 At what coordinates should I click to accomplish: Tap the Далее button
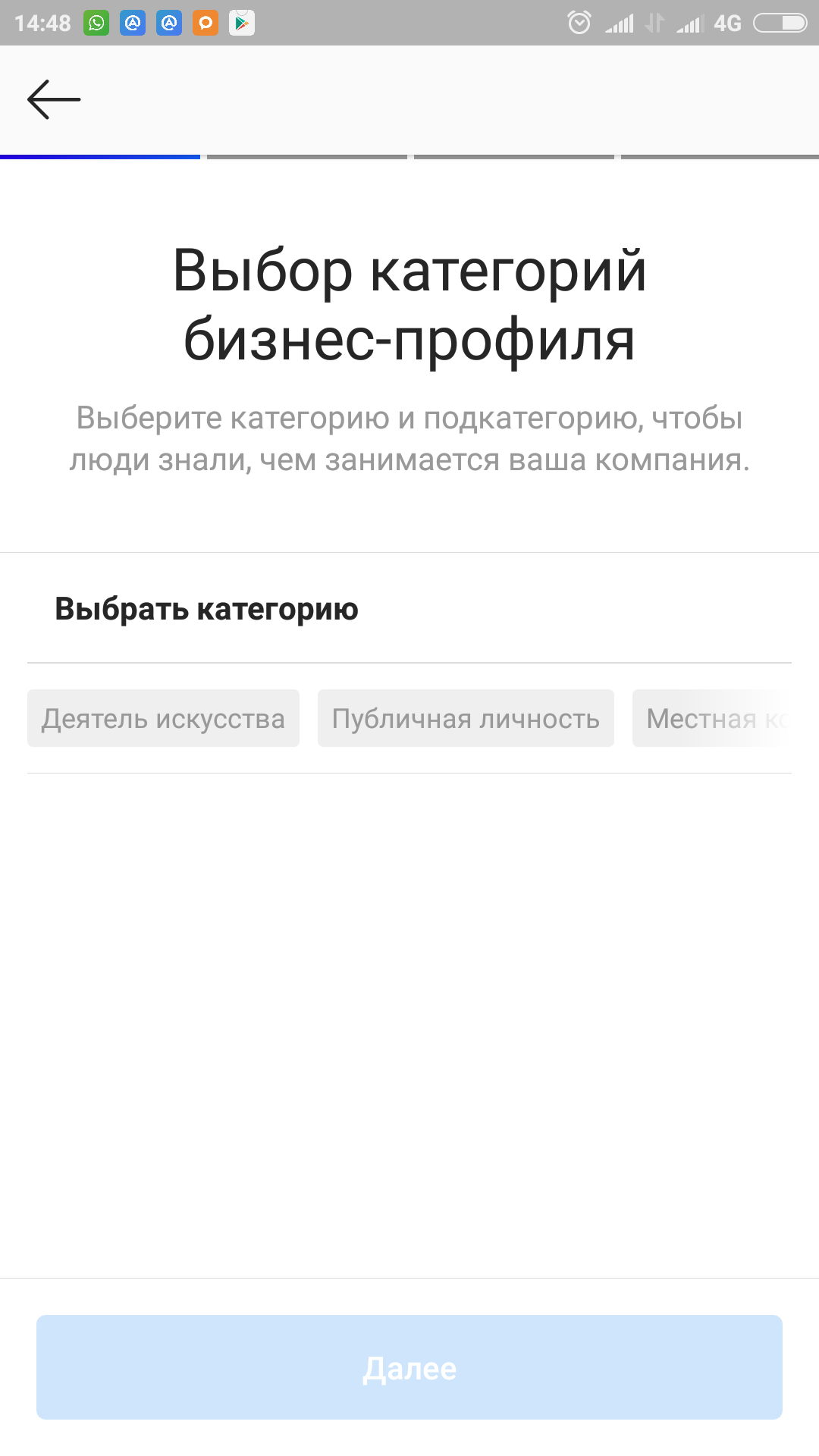[x=409, y=1367]
